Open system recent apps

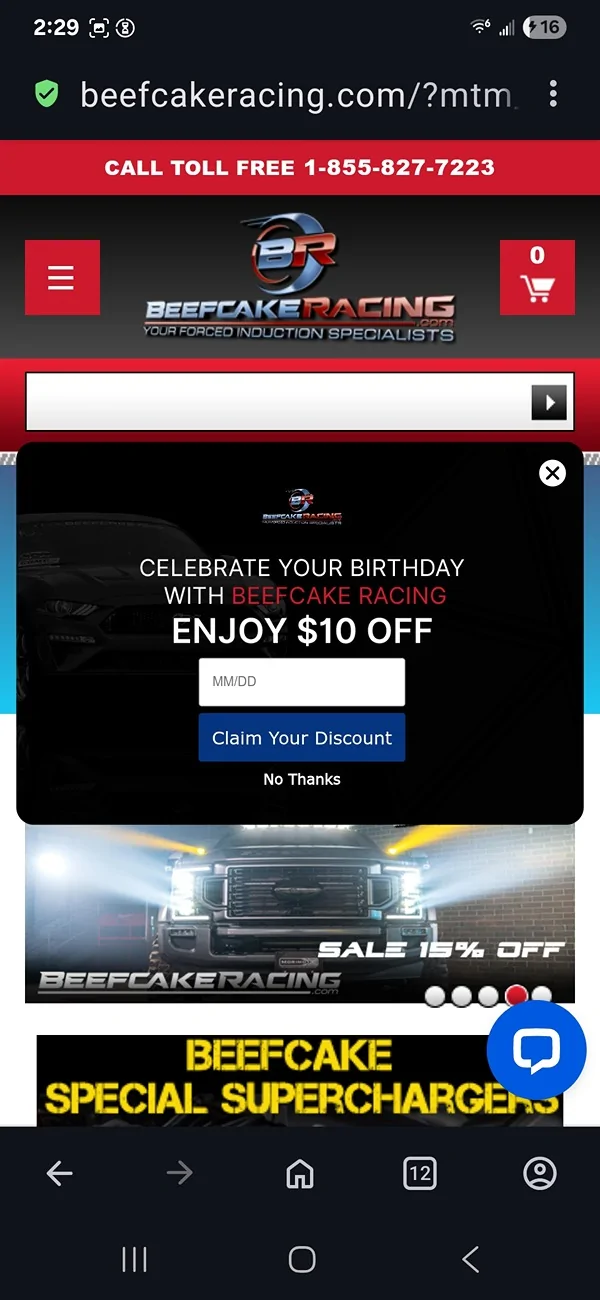(x=134, y=1259)
